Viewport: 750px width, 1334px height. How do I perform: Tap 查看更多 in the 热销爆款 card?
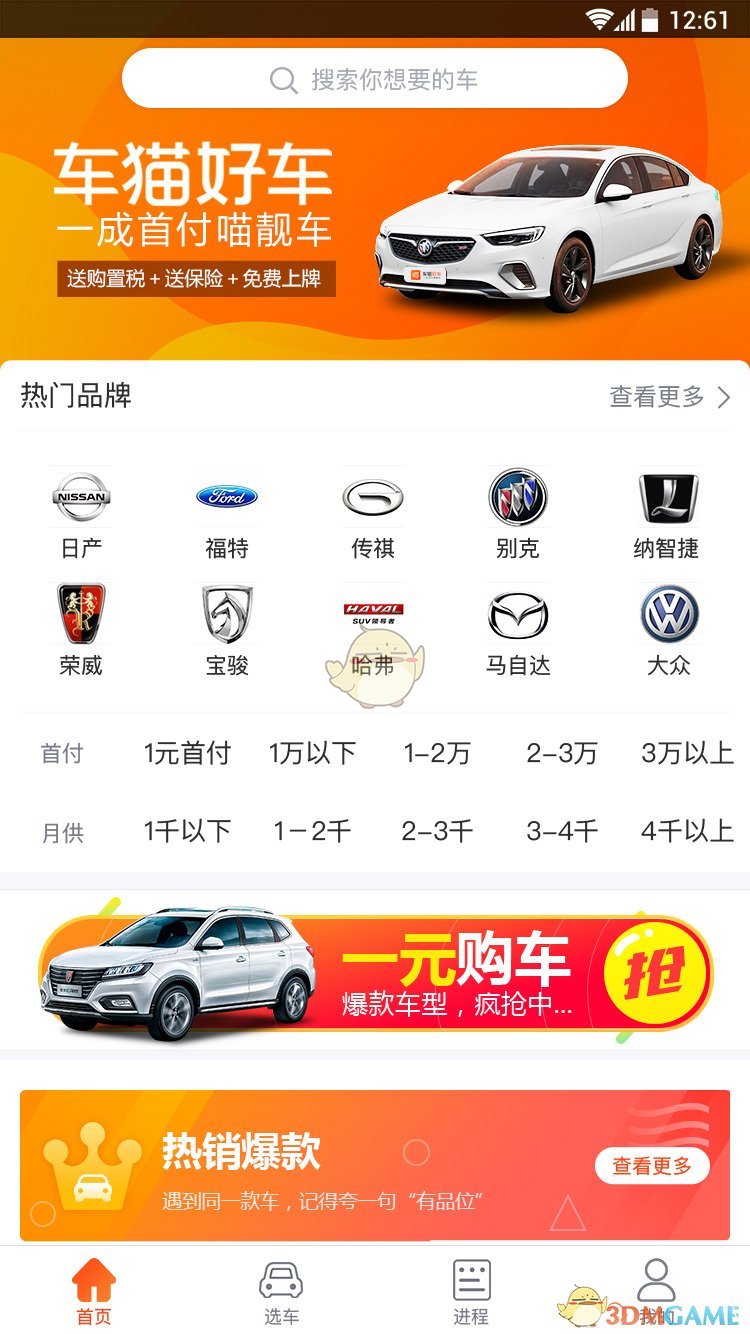652,1166
